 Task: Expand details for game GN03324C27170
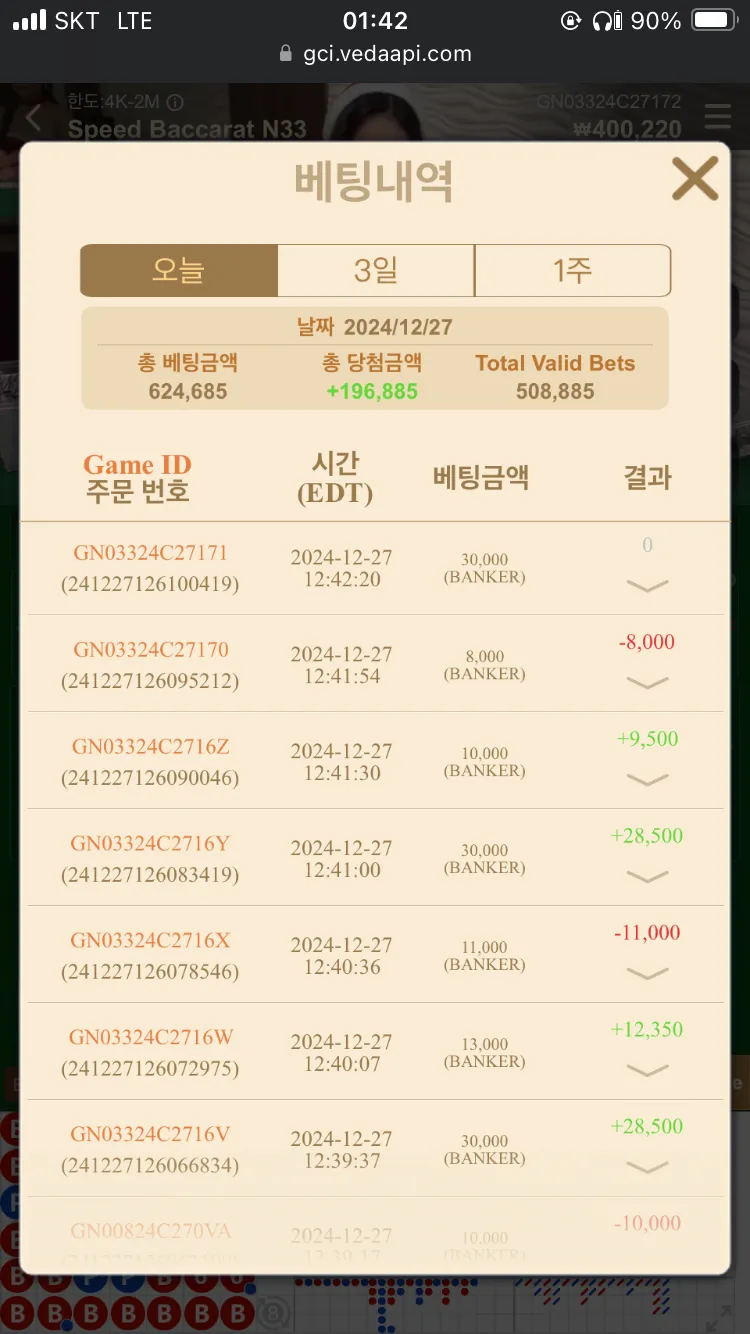coord(647,683)
